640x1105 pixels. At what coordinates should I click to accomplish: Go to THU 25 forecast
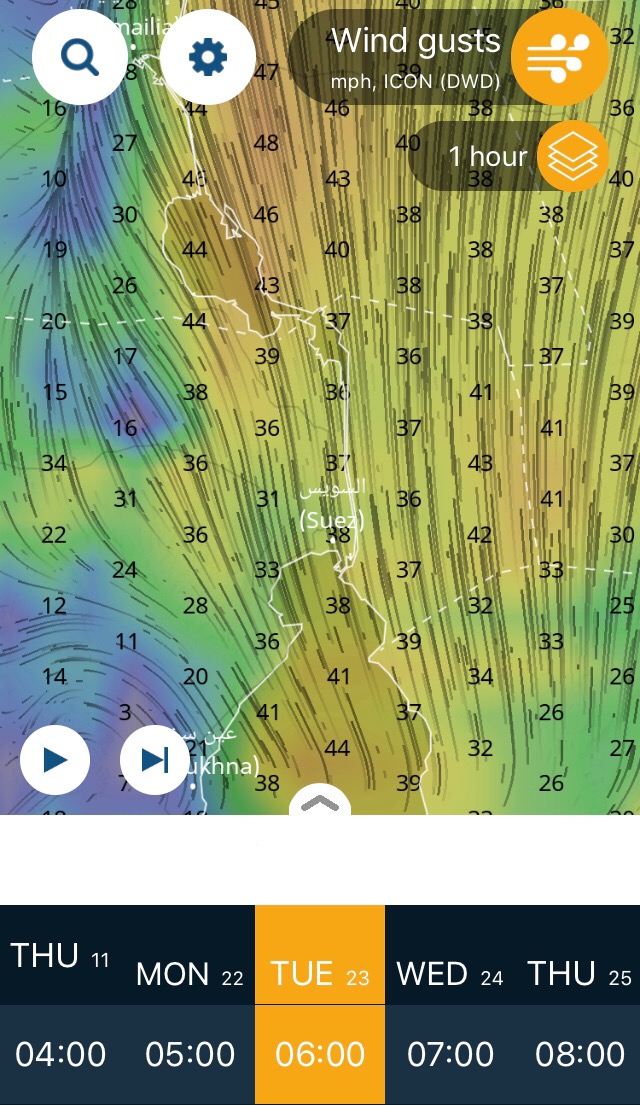[578, 974]
